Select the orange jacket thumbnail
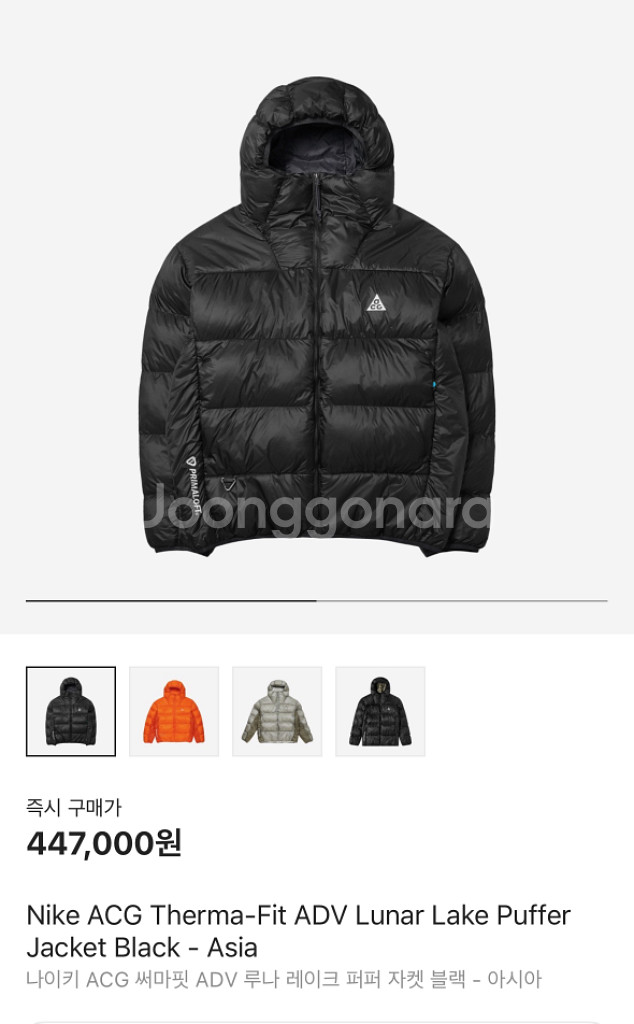Image resolution: width=634 pixels, height=1024 pixels. pyautogui.click(x=174, y=711)
